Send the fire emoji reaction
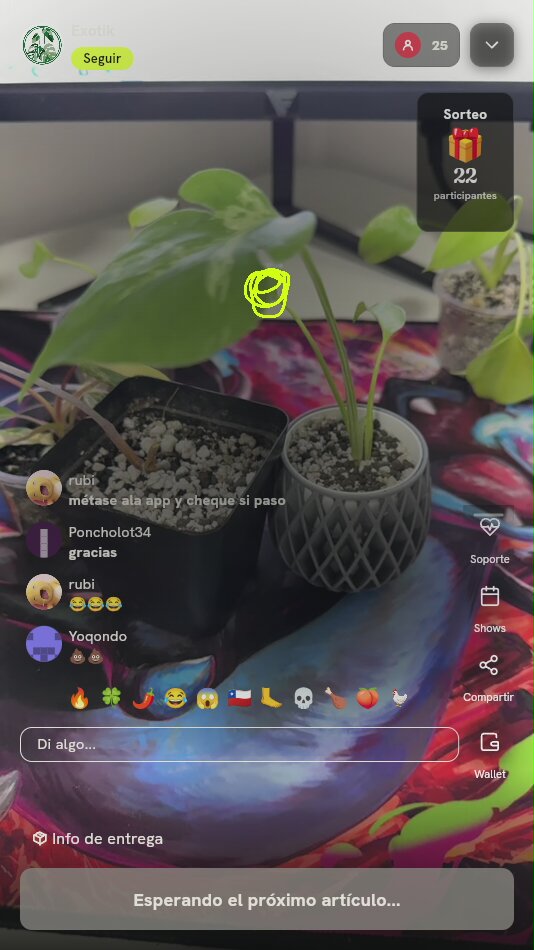The width and height of the screenshot is (534, 950). click(79, 699)
